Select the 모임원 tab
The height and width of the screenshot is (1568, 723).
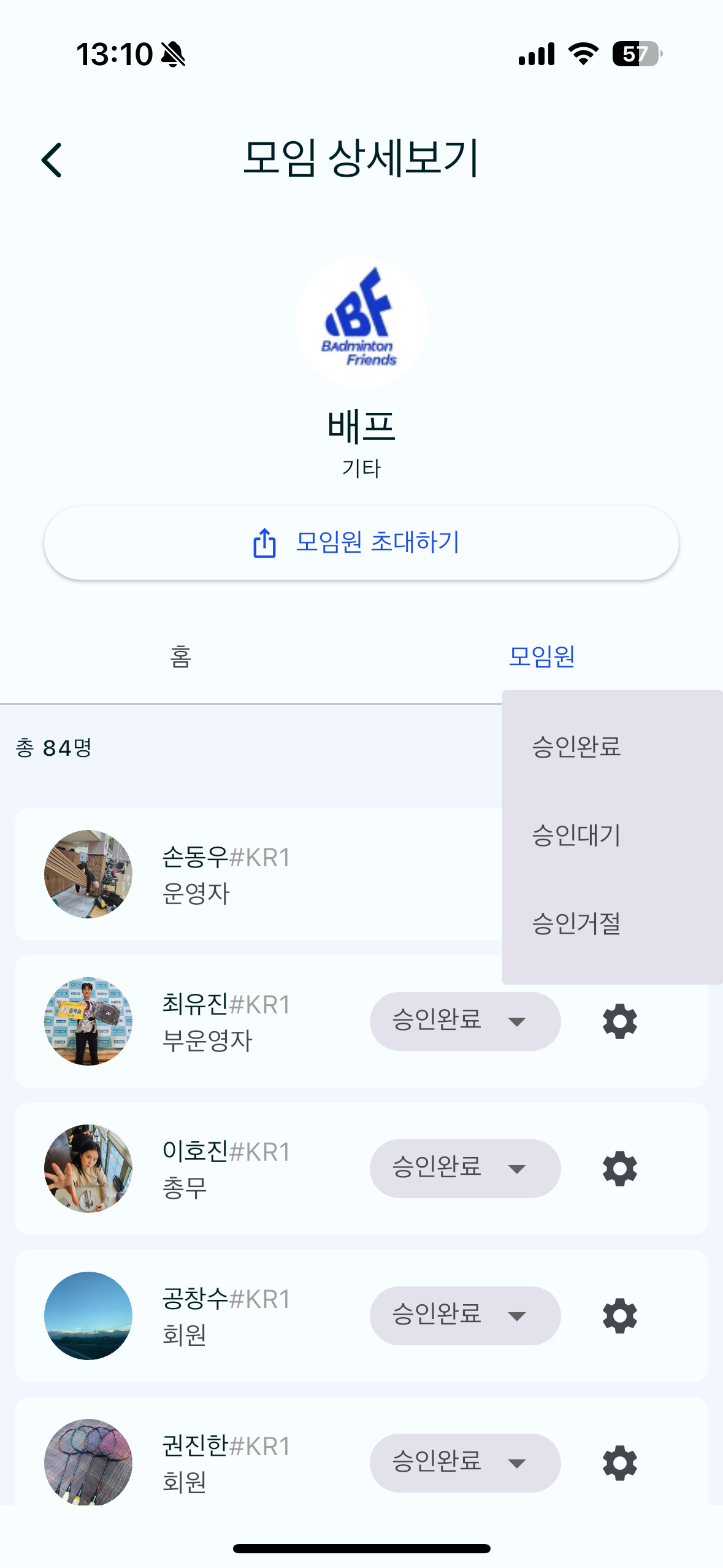click(x=542, y=656)
